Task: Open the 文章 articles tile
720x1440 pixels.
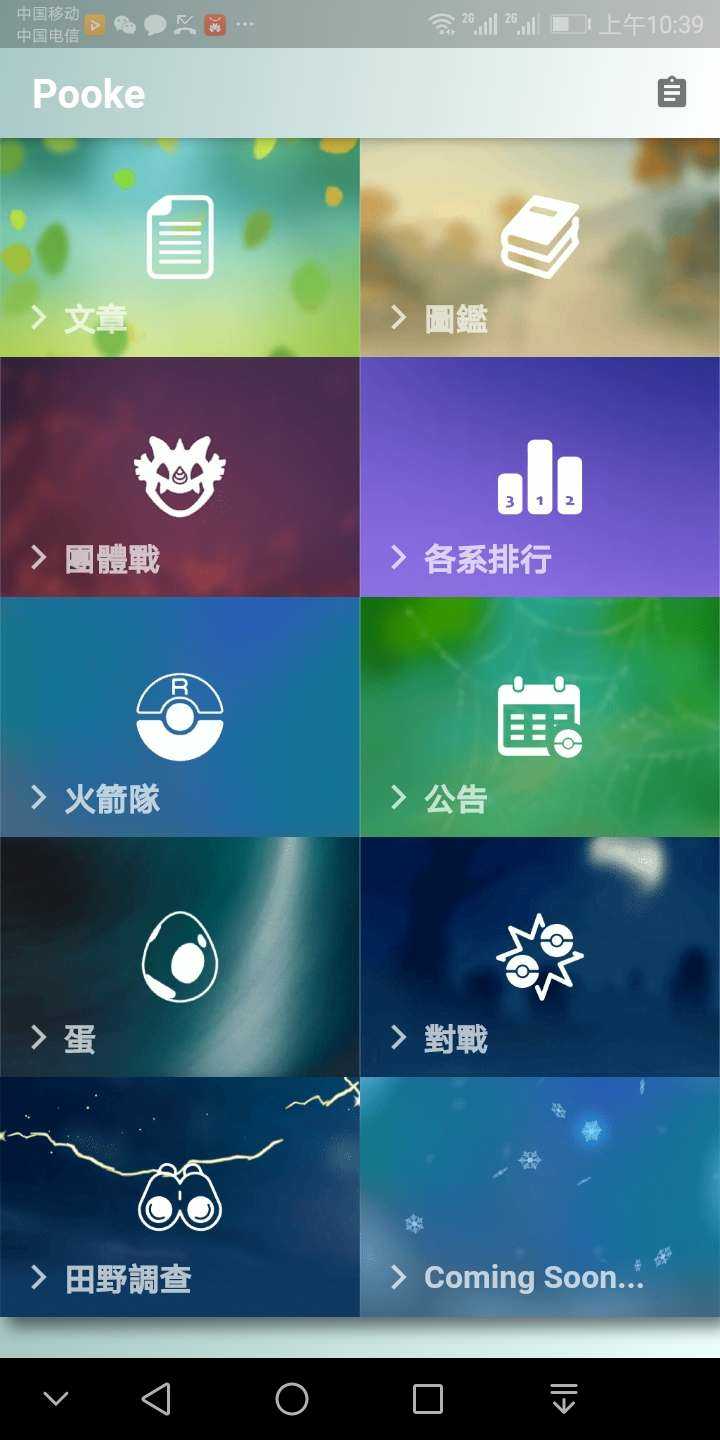Action: point(180,248)
